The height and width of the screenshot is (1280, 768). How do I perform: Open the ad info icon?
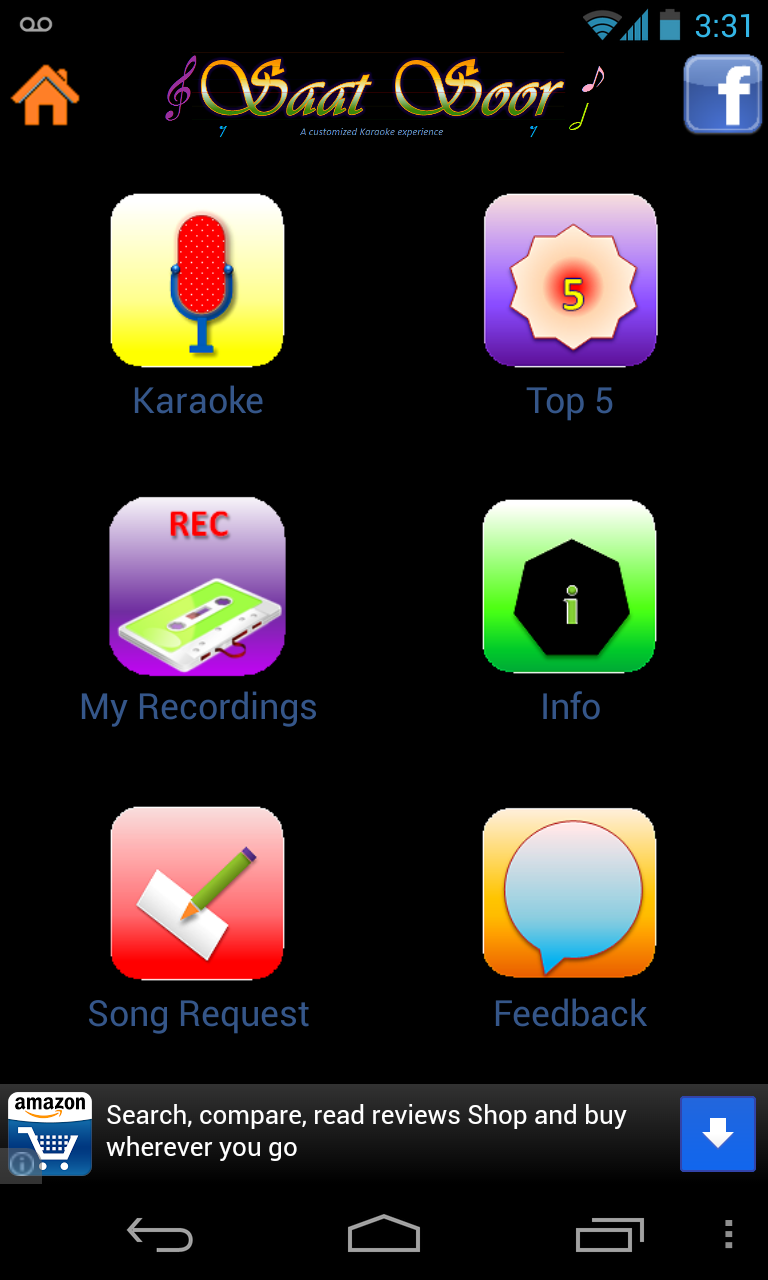(x=21, y=1164)
